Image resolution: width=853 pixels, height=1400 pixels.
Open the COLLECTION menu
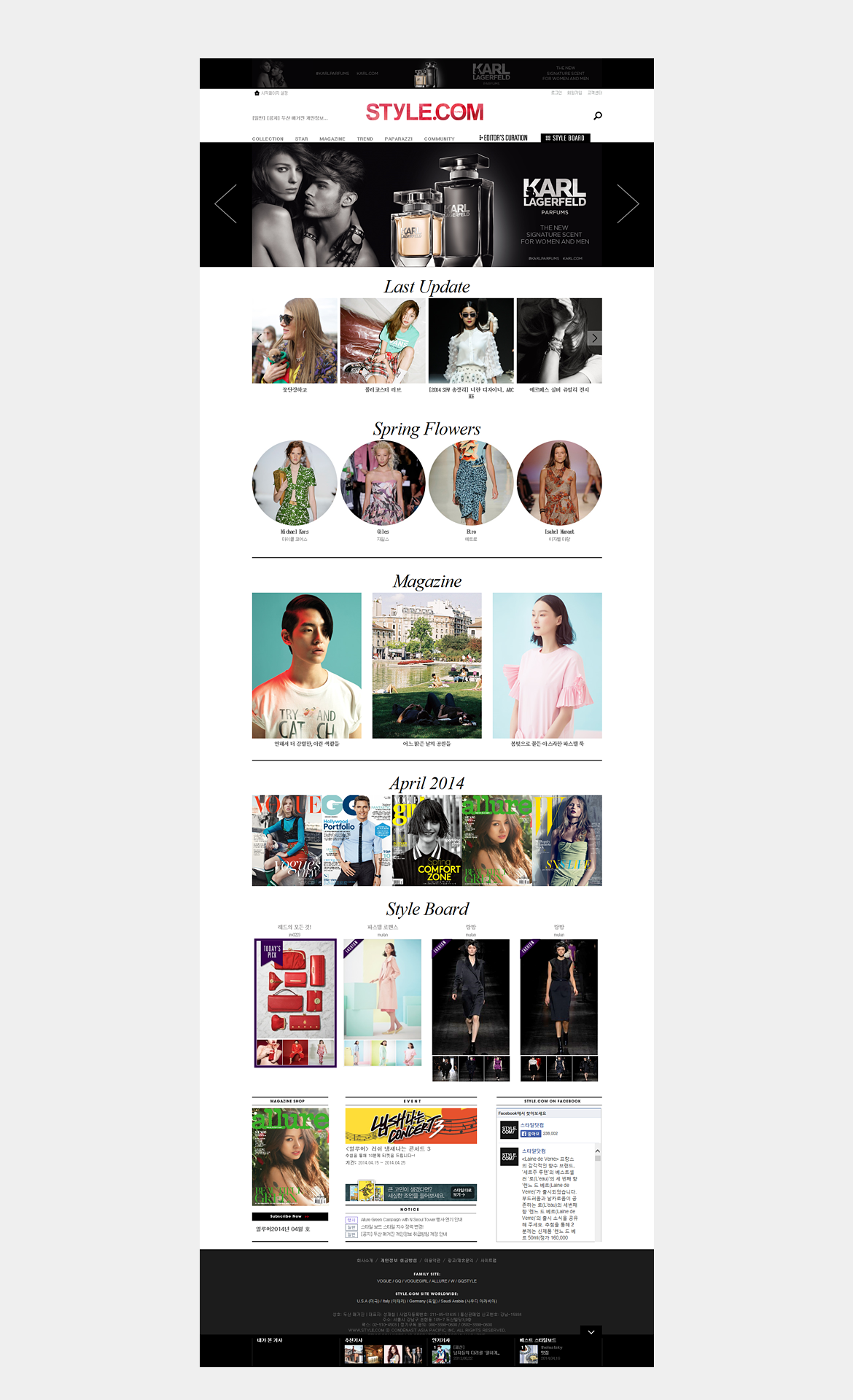[268, 139]
